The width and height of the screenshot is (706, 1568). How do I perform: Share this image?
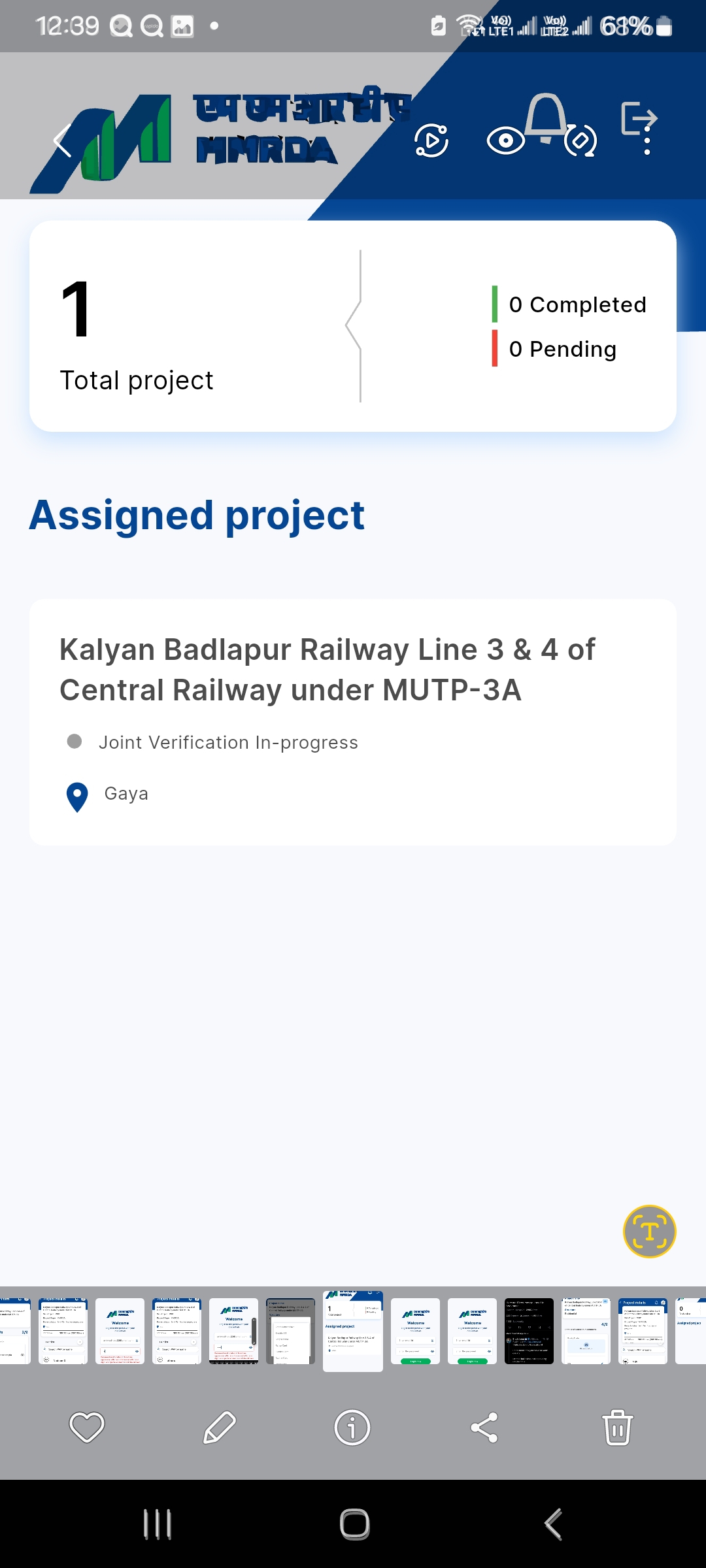pos(484,1428)
